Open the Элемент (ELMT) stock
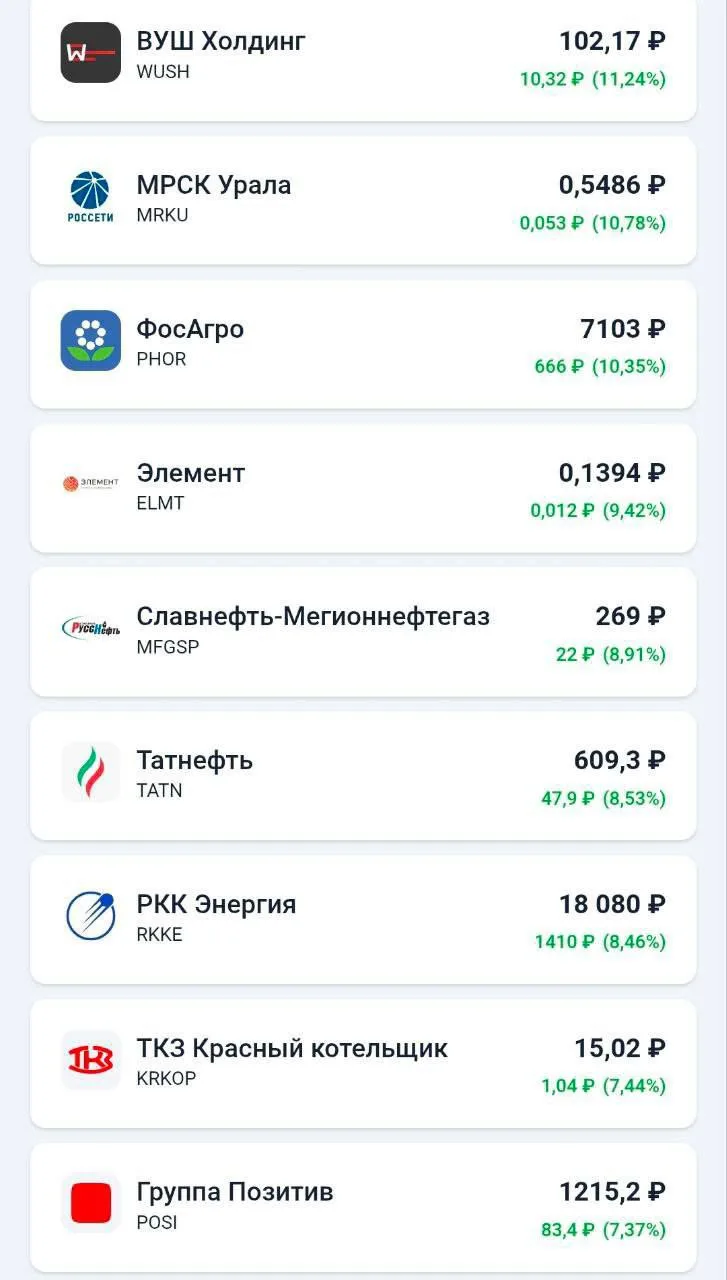 (x=363, y=487)
